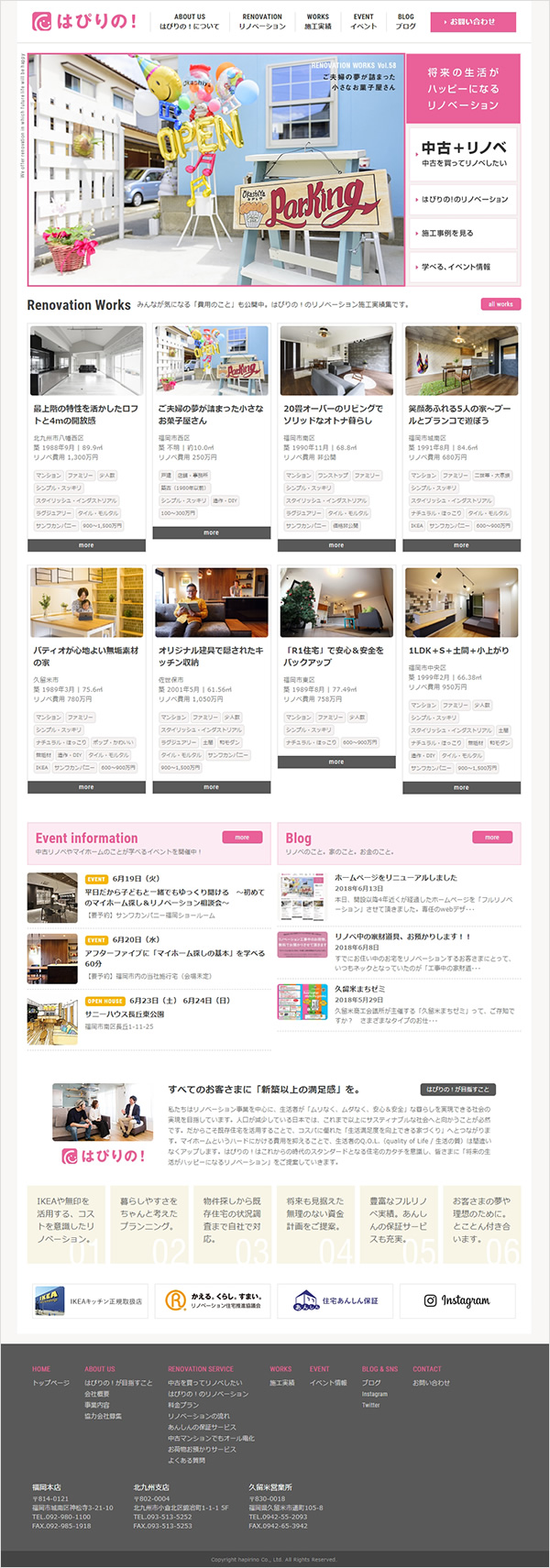Image resolution: width=550 pixels, height=1568 pixels.
Task: Tap the はぴりの！が目指すこと button
Action: coord(458,1090)
